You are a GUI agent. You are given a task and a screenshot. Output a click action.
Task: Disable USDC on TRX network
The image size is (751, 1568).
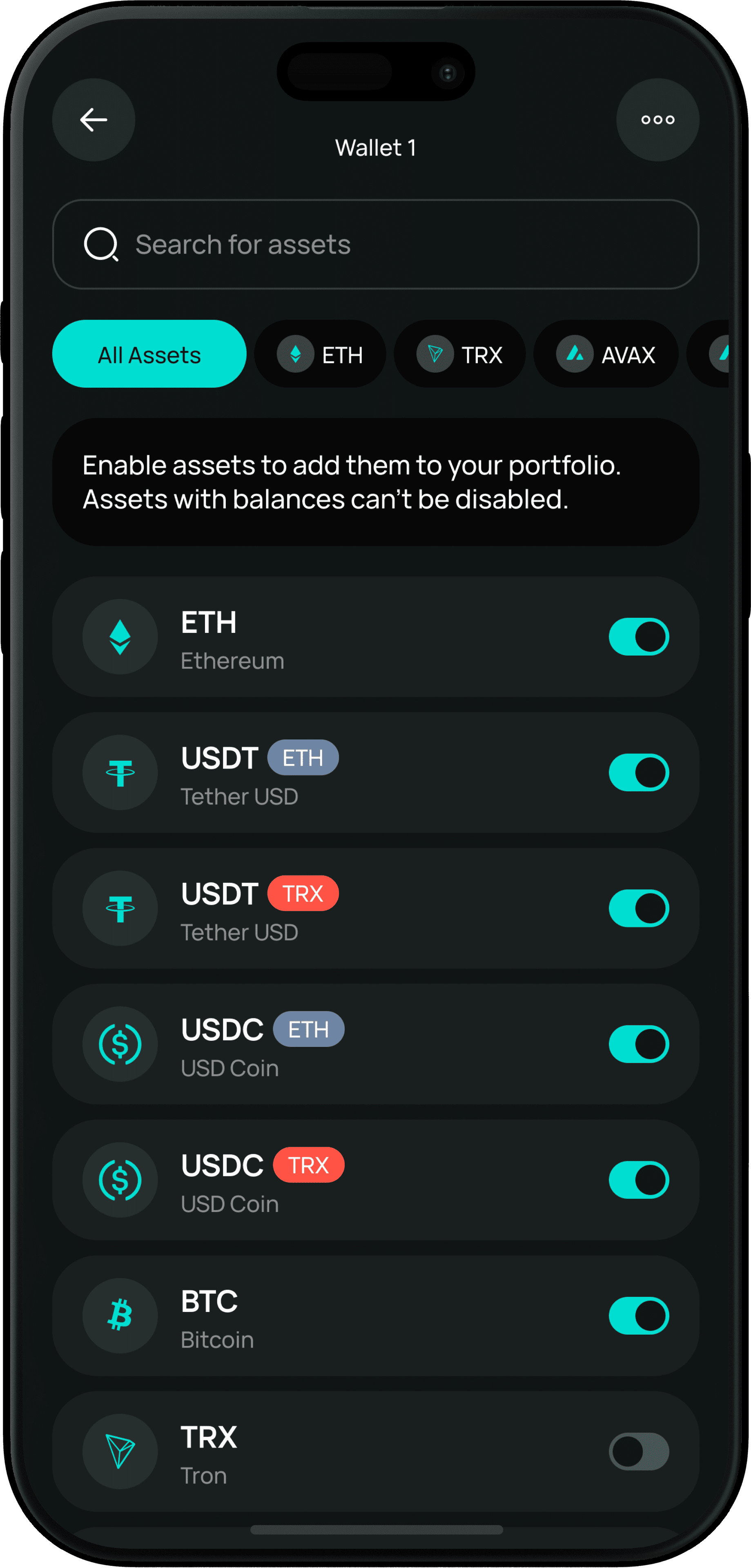click(638, 1180)
